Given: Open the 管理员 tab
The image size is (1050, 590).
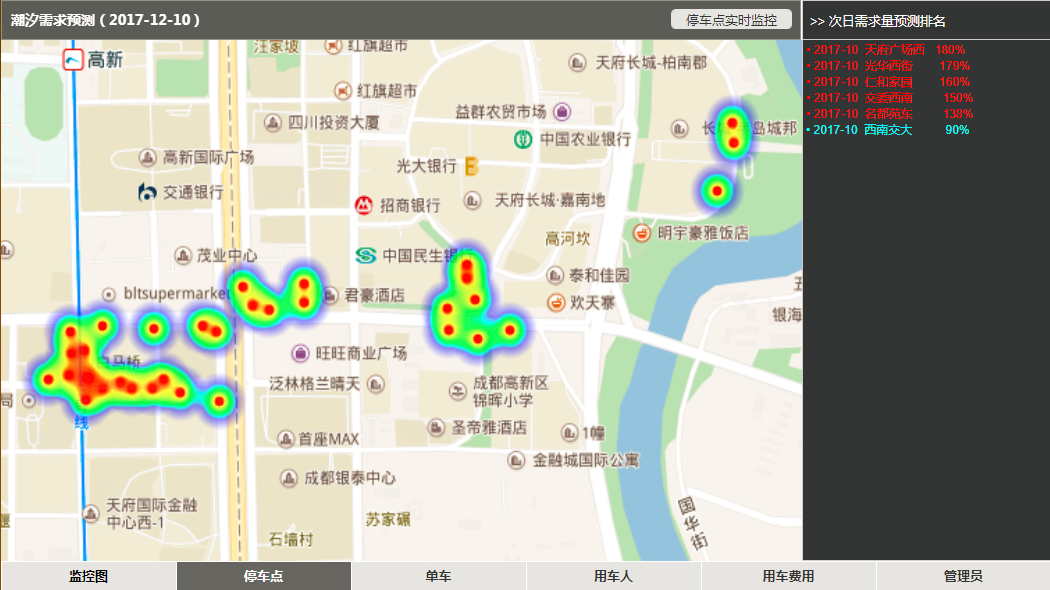Looking at the screenshot, I should (x=963, y=576).
